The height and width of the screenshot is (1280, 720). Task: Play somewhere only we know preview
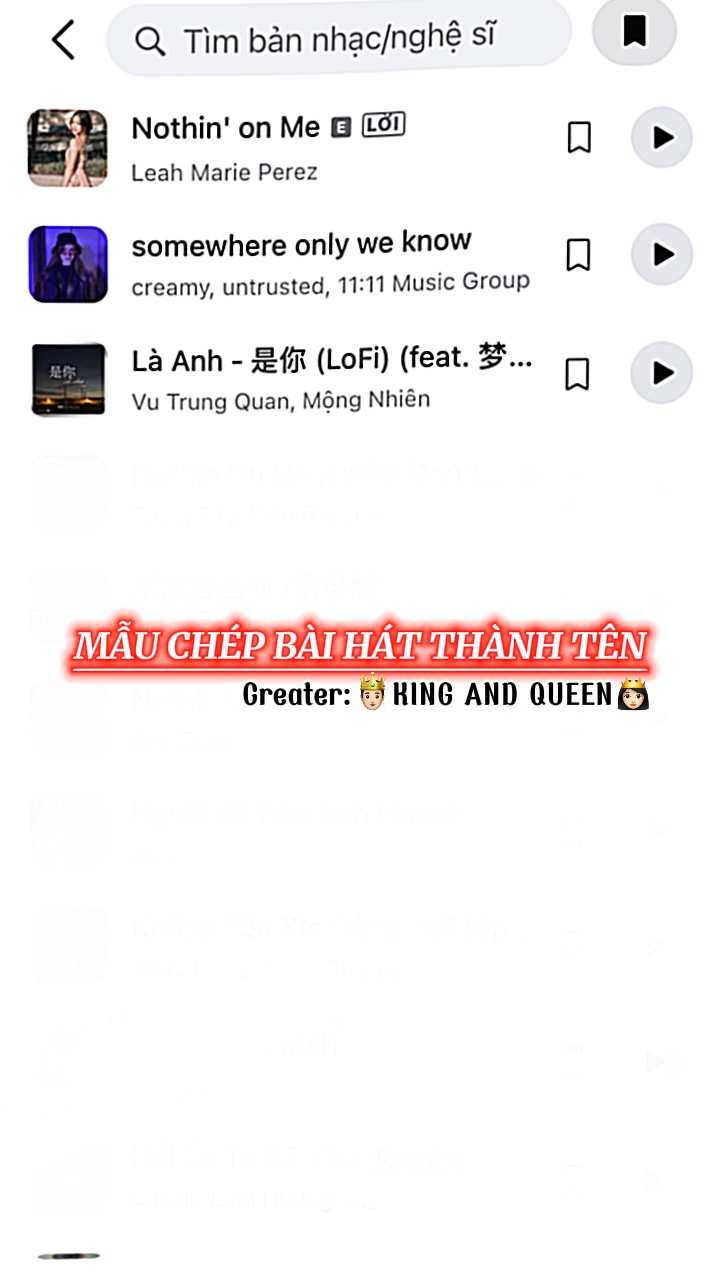(x=661, y=255)
